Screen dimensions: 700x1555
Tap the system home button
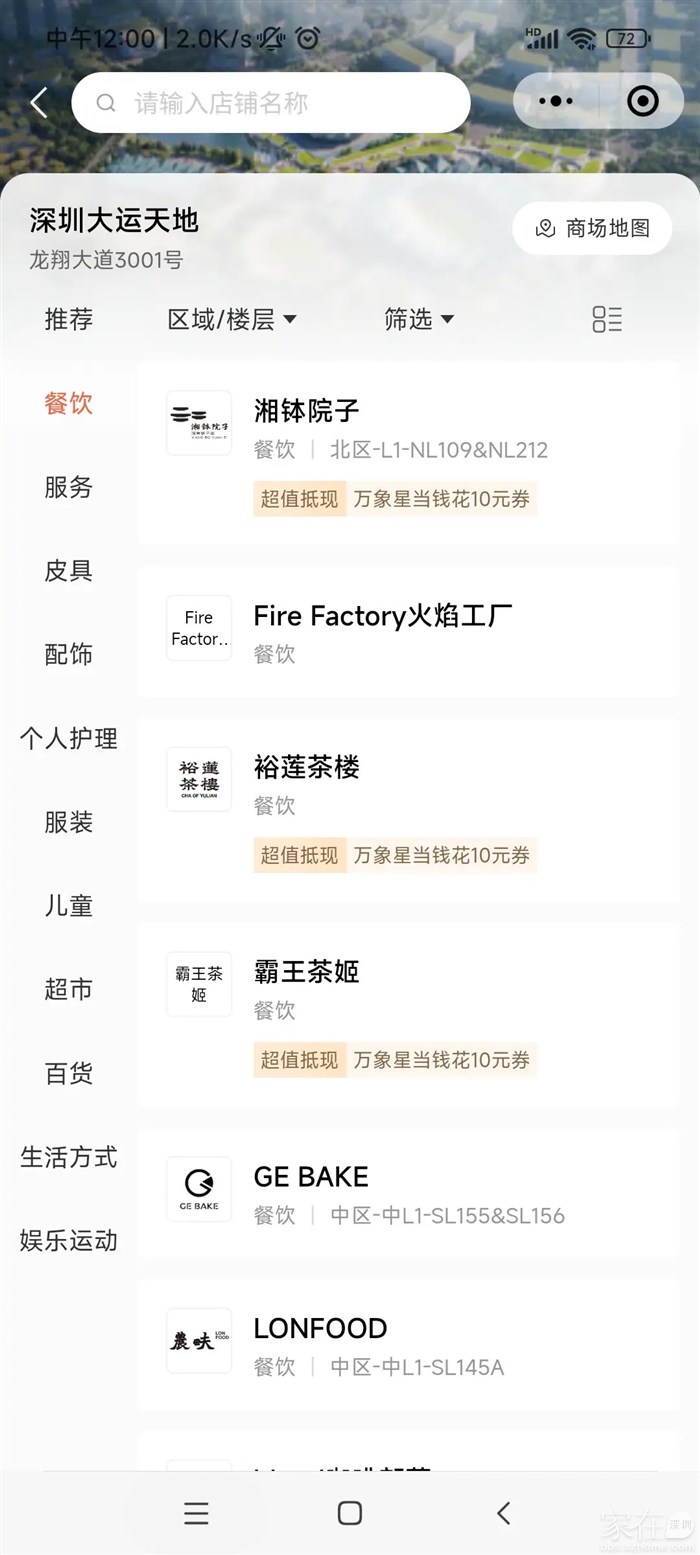click(349, 1512)
